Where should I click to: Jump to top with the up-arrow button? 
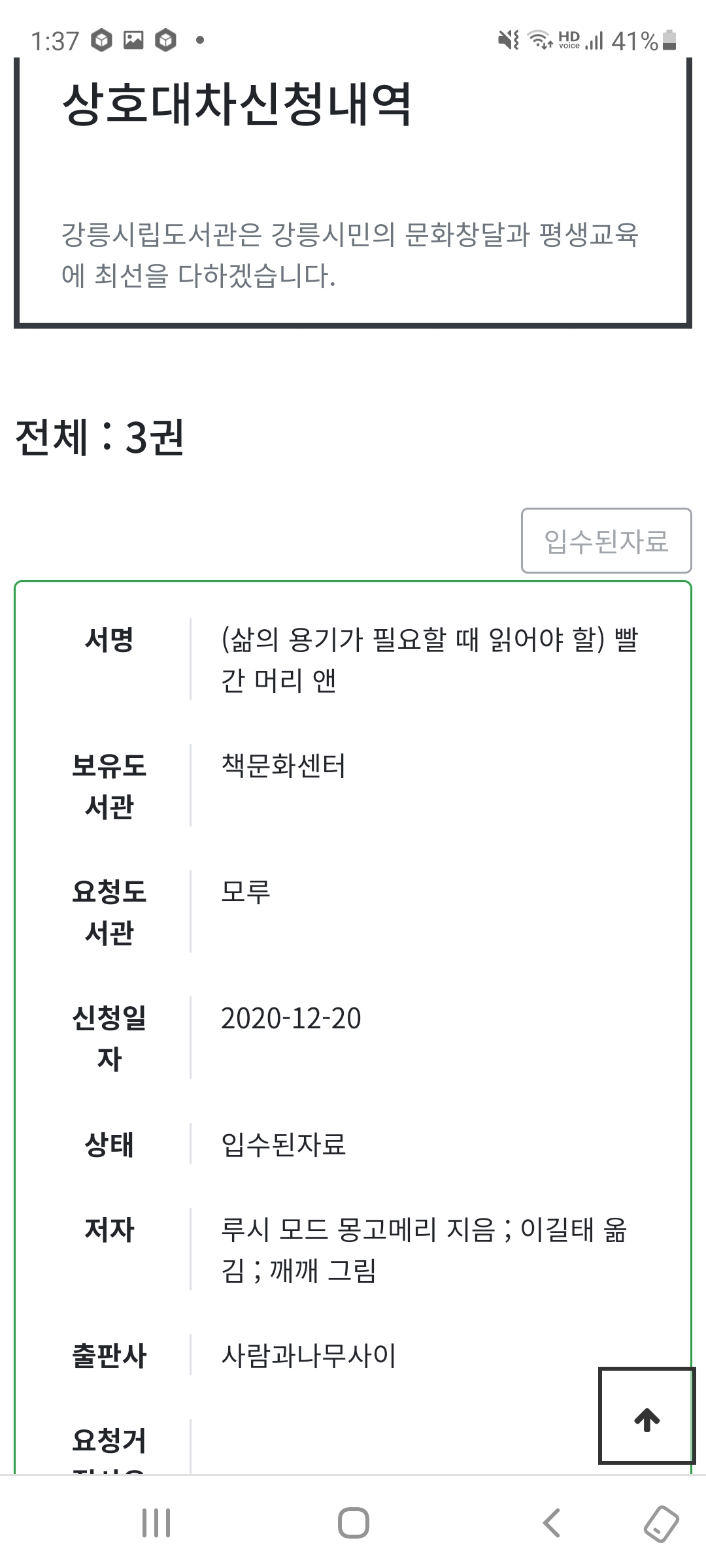pyautogui.click(x=647, y=1415)
